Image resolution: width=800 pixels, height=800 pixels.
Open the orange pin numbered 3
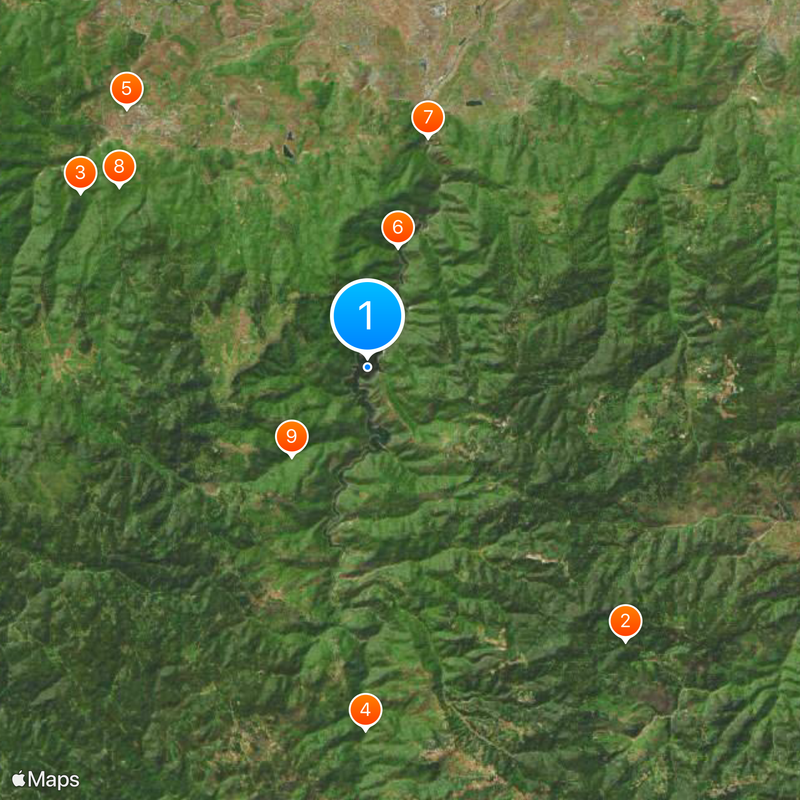tap(80, 173)
